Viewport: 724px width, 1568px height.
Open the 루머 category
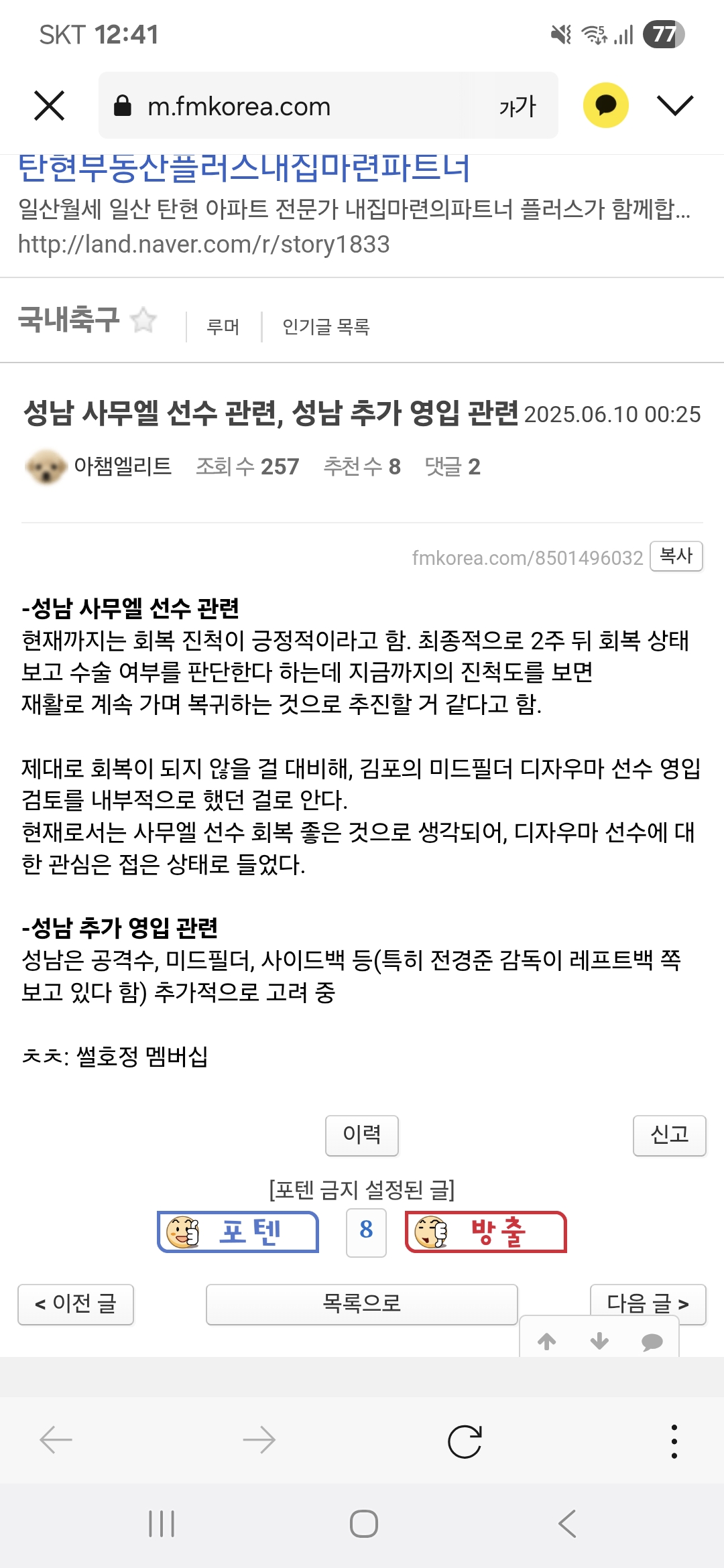pos(223,326)
